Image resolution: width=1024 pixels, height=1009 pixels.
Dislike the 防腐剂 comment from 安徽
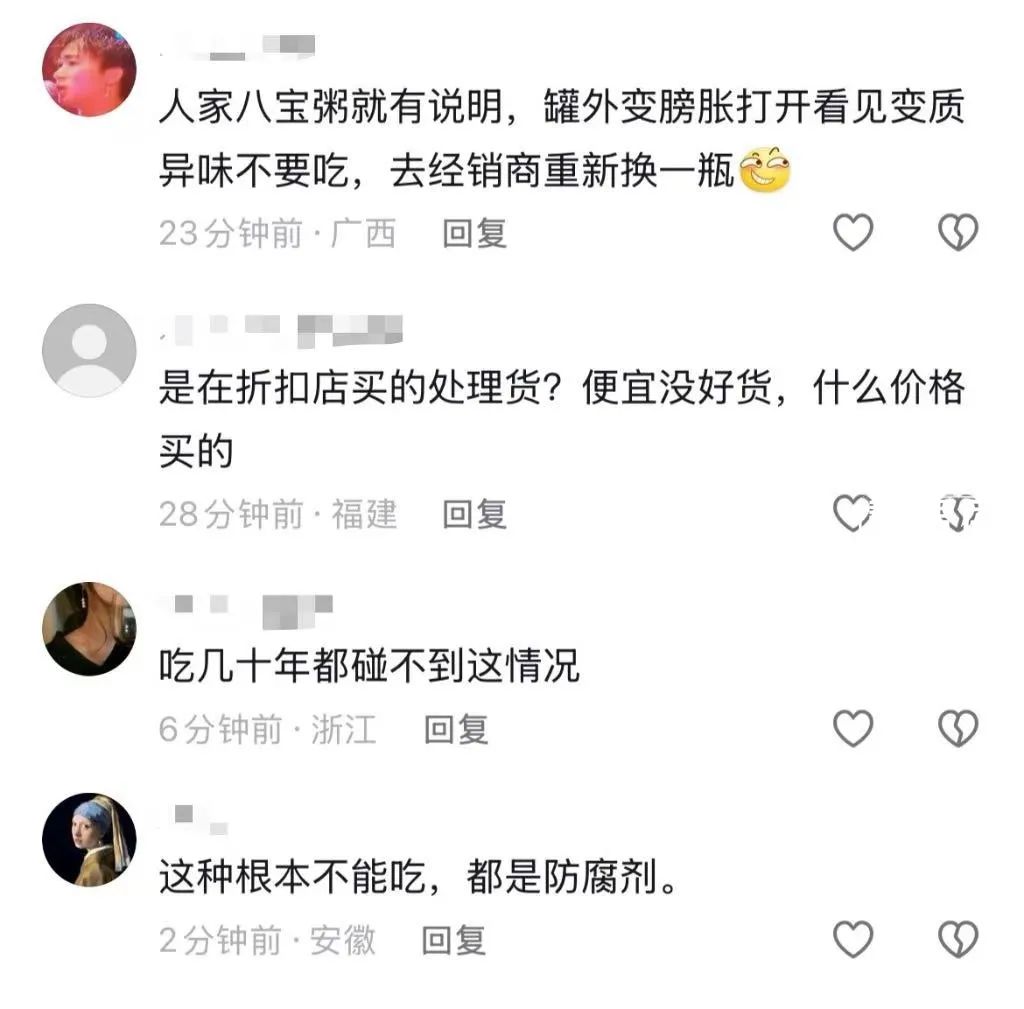point(957,940)
